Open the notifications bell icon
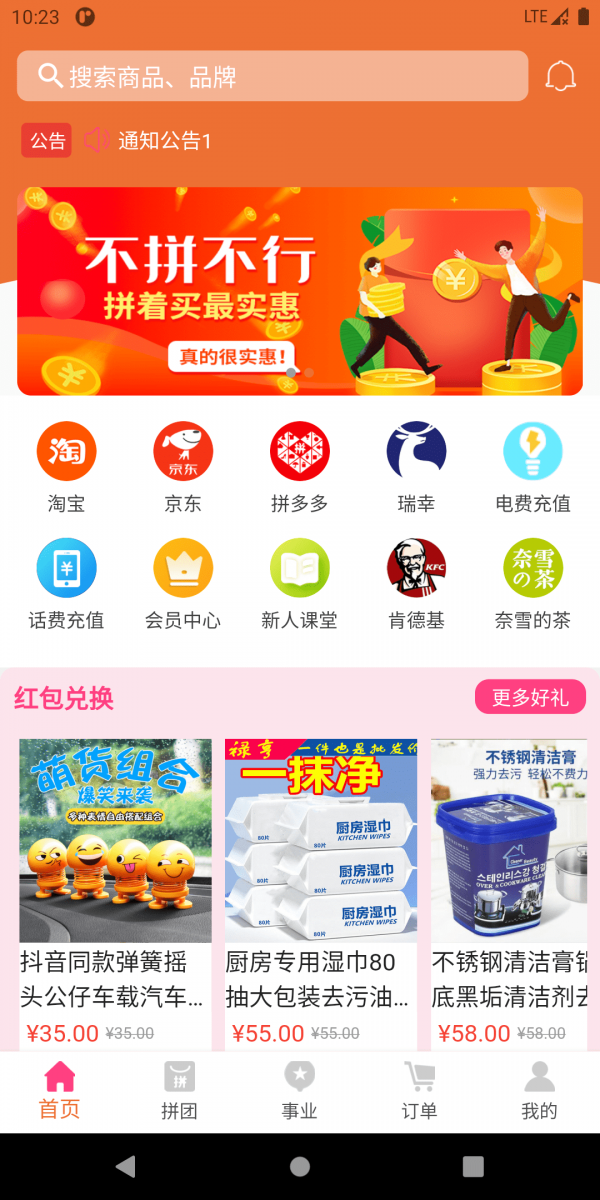Image resolution: width=600 pixels, height=1200 pixels. [560, 77]
